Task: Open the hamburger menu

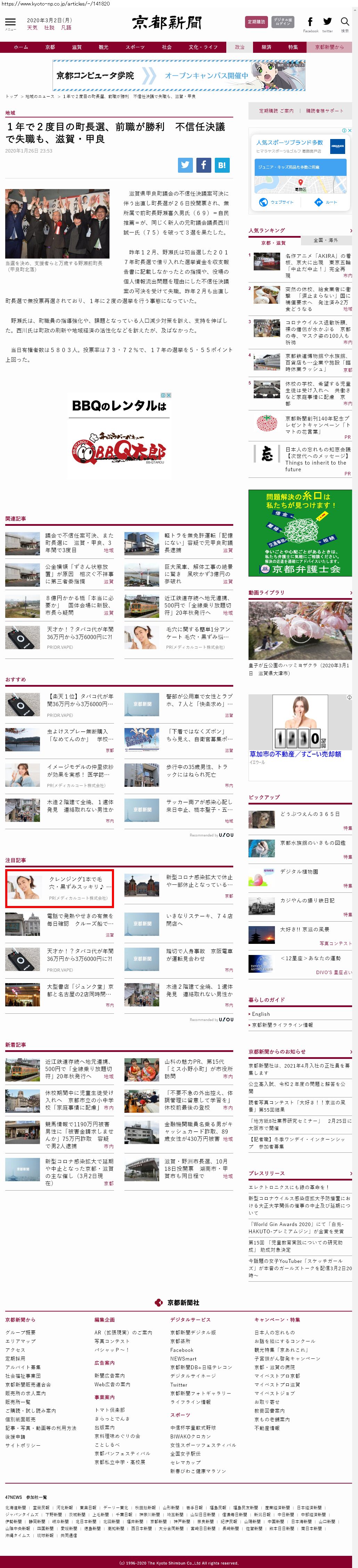Action: click(10, 23)
